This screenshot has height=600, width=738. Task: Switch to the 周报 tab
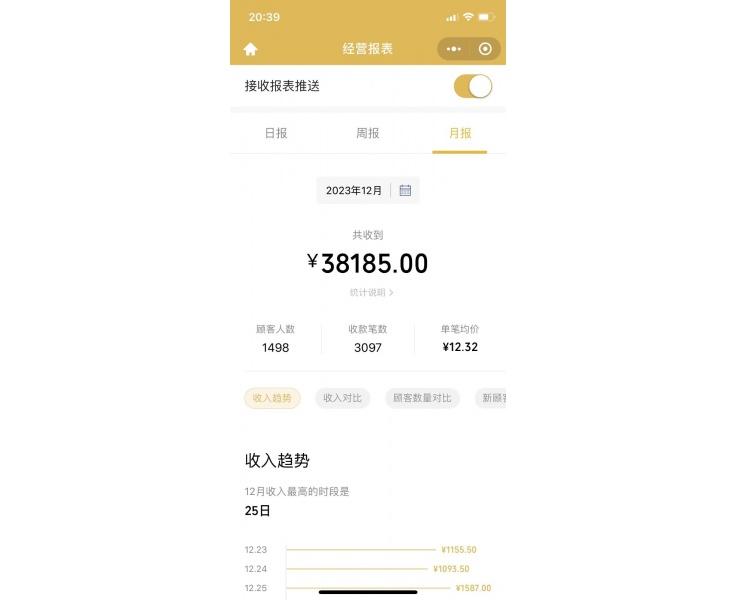(368, 133)
